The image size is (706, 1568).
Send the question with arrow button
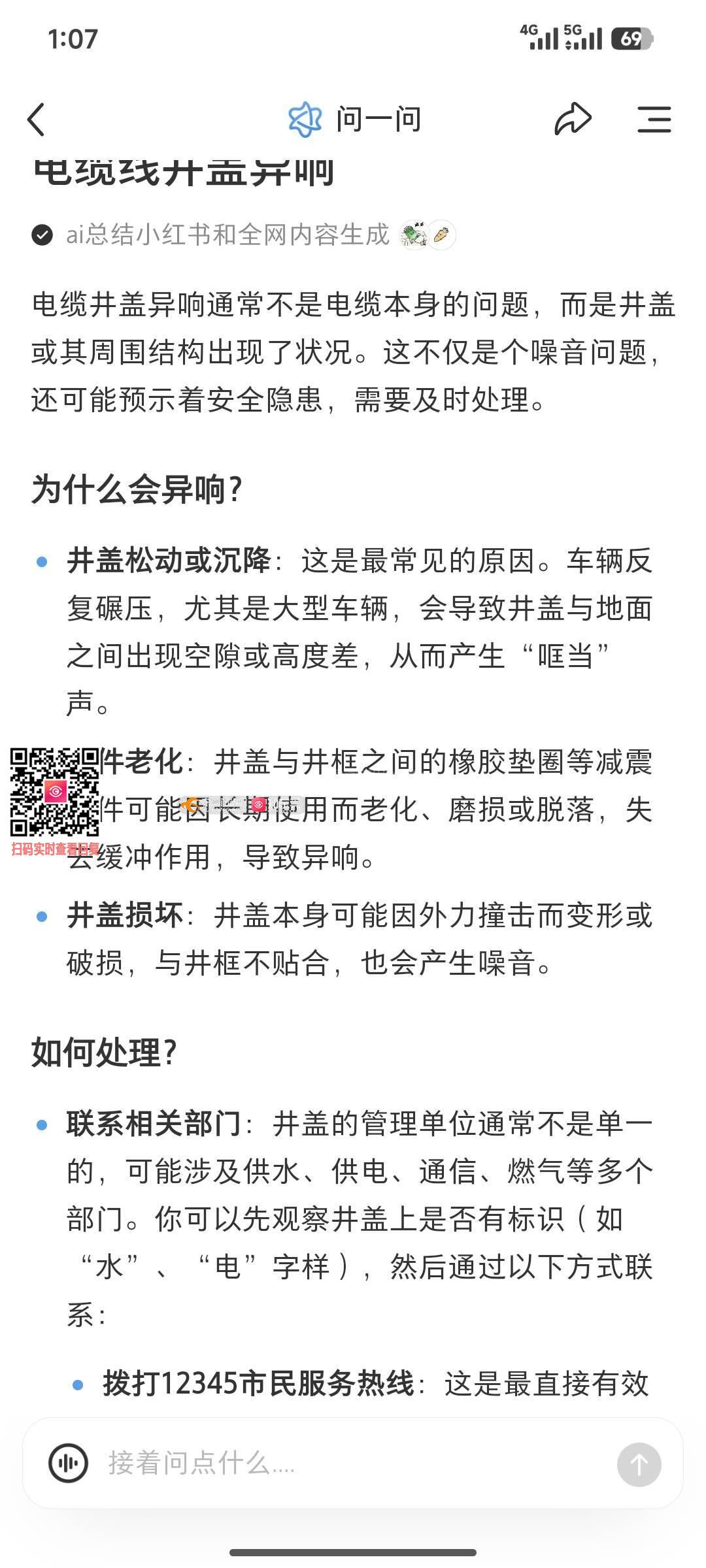click(x=639, y=1463)
